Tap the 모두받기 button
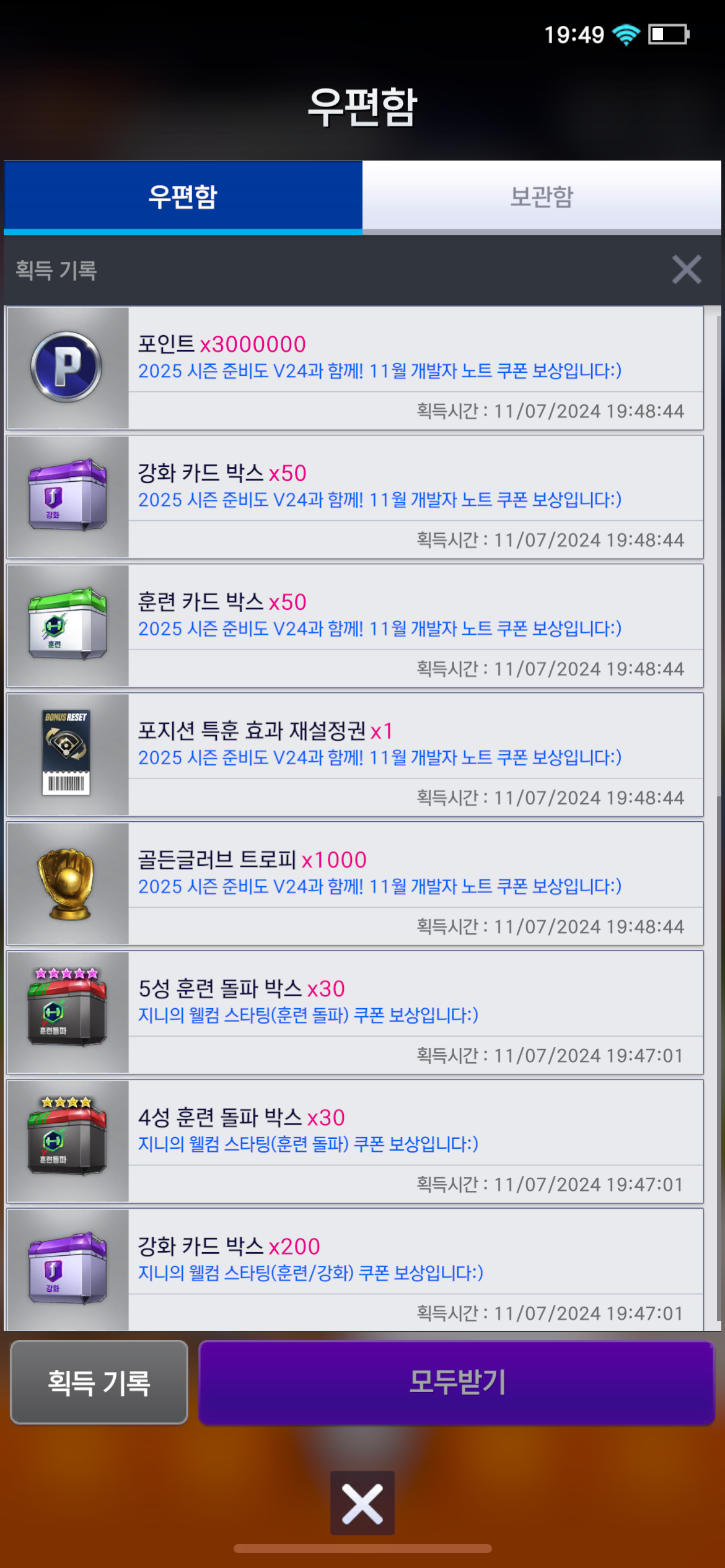 click(x=457, y=1382)
